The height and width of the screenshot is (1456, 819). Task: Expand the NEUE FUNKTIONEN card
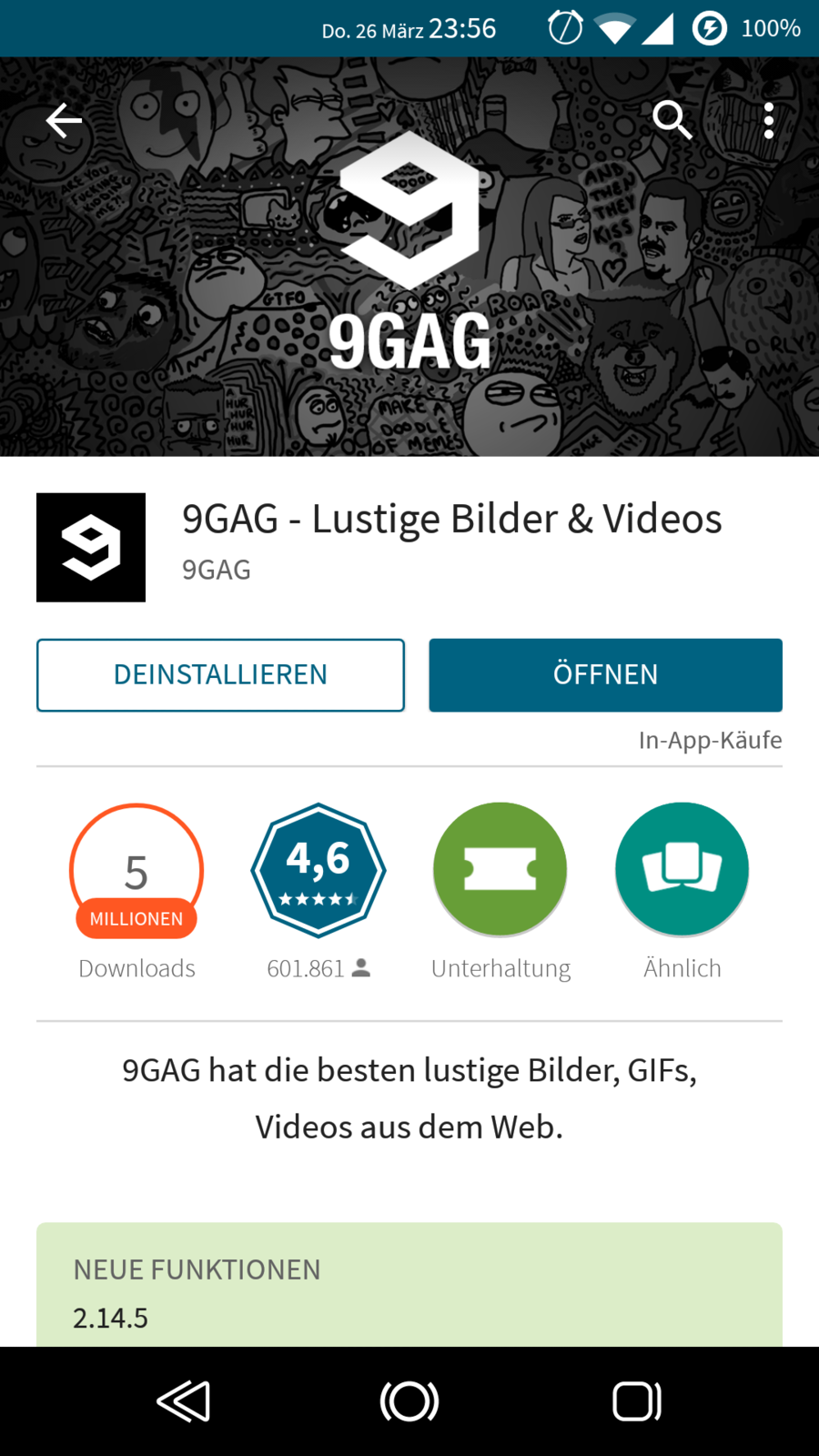[409, 1285]
